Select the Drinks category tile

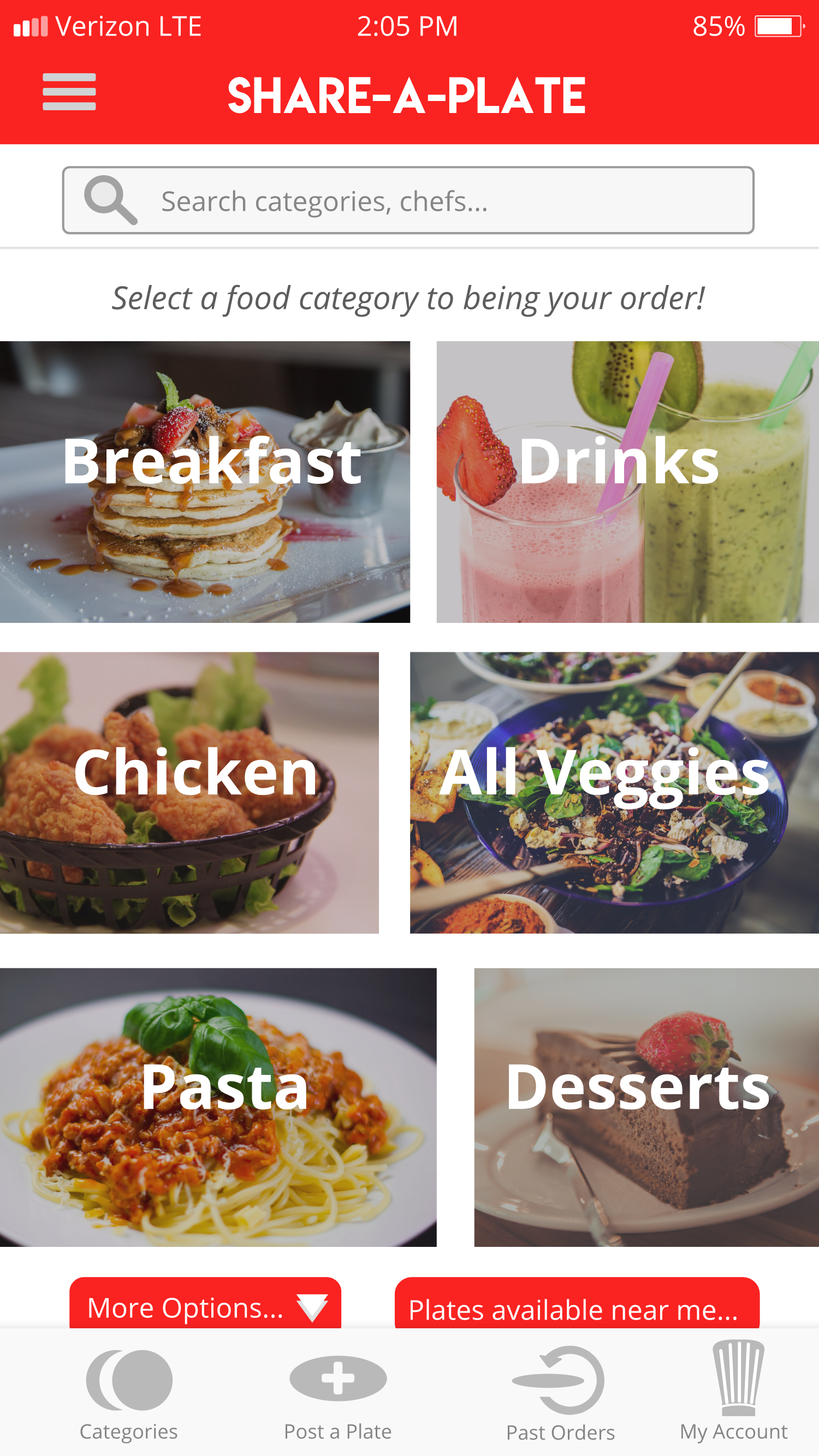tap(627, 482)
